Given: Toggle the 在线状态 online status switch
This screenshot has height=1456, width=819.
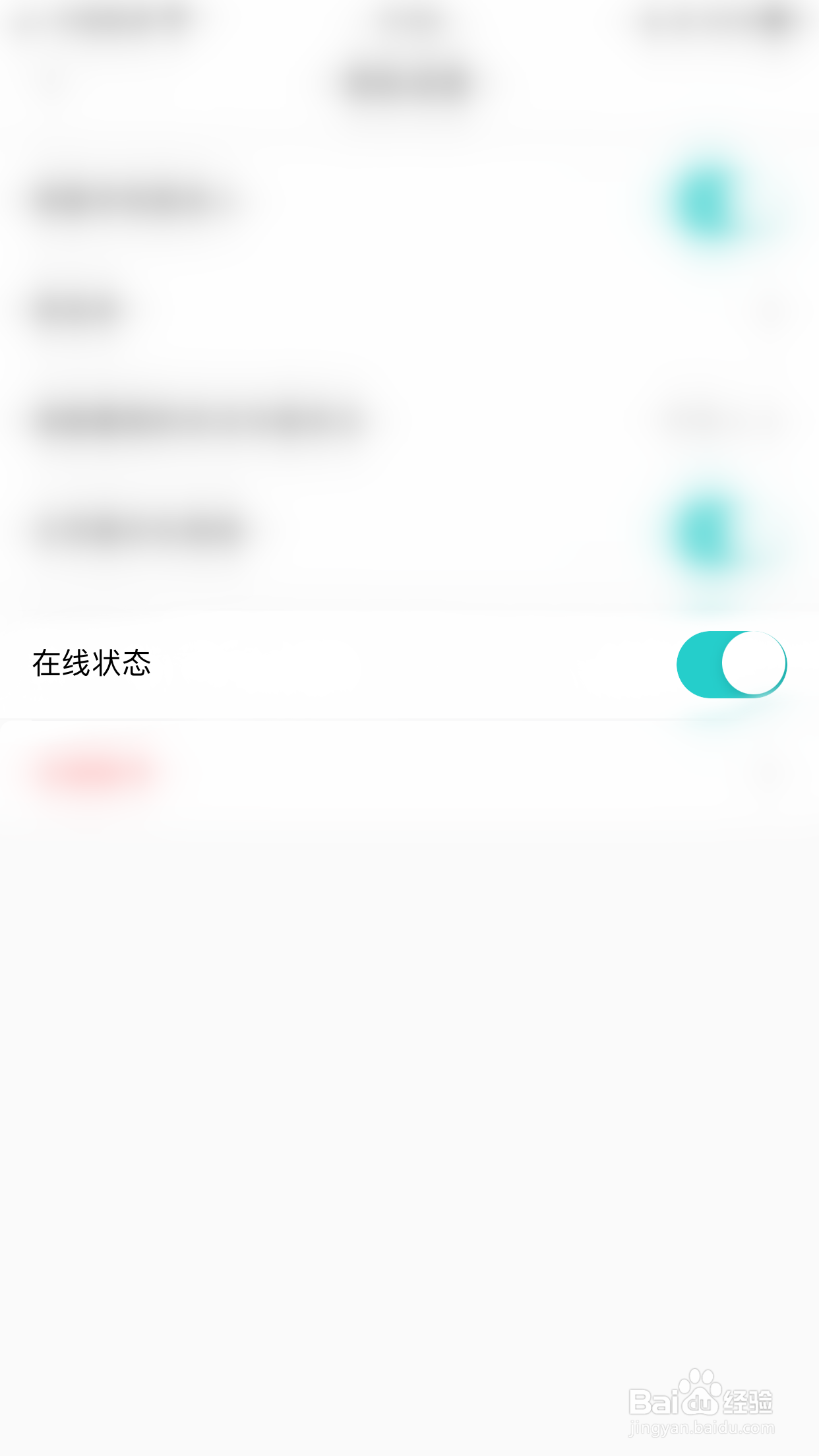Looking at the screenshot, I should point(732,664).
